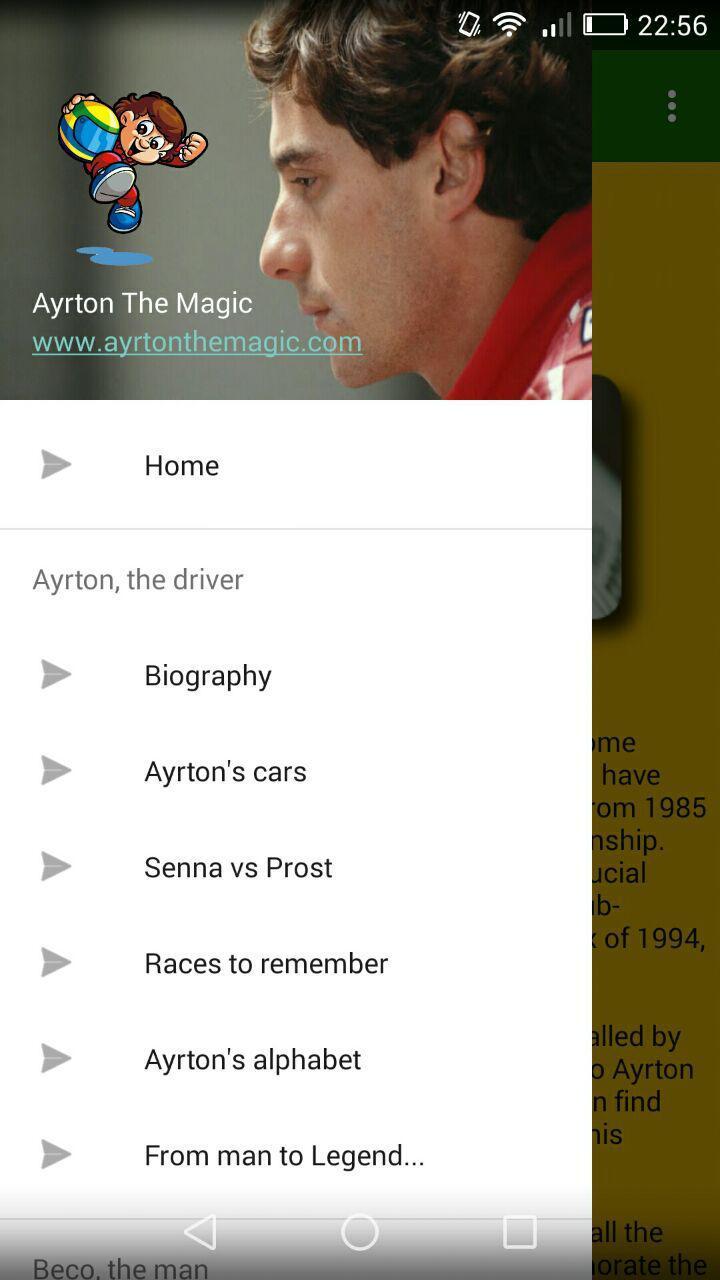The width and height of the screenshot is (720, 1280).
Task: Click the arrow icon next to Senna vs Prost
Action: [55, 866]
